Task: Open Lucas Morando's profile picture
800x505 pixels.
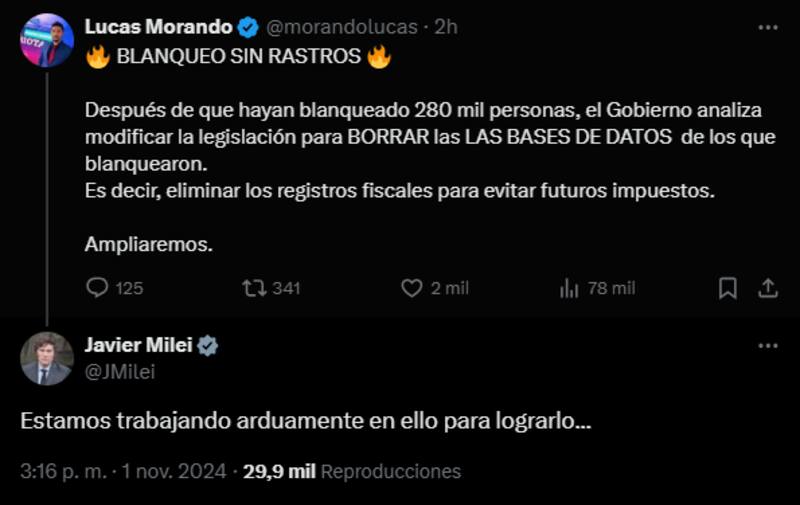Action: tap(47, 41)
